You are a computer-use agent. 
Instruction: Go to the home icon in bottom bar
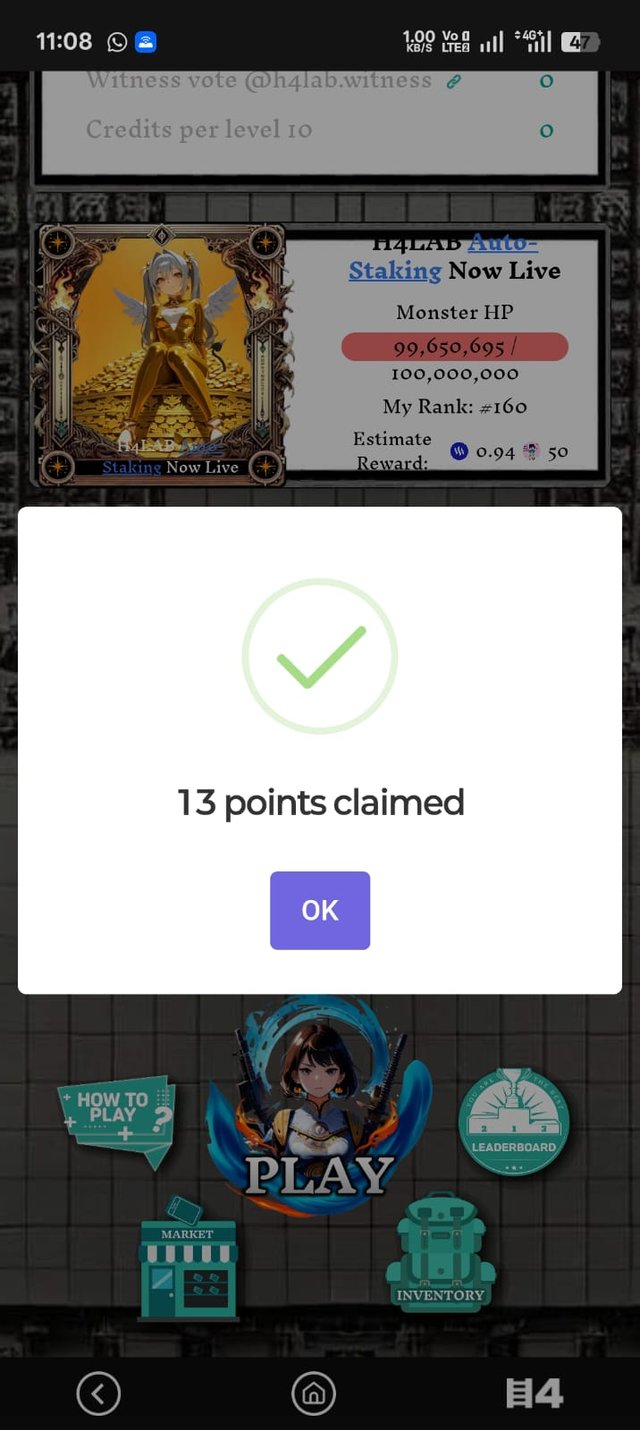313,1393
